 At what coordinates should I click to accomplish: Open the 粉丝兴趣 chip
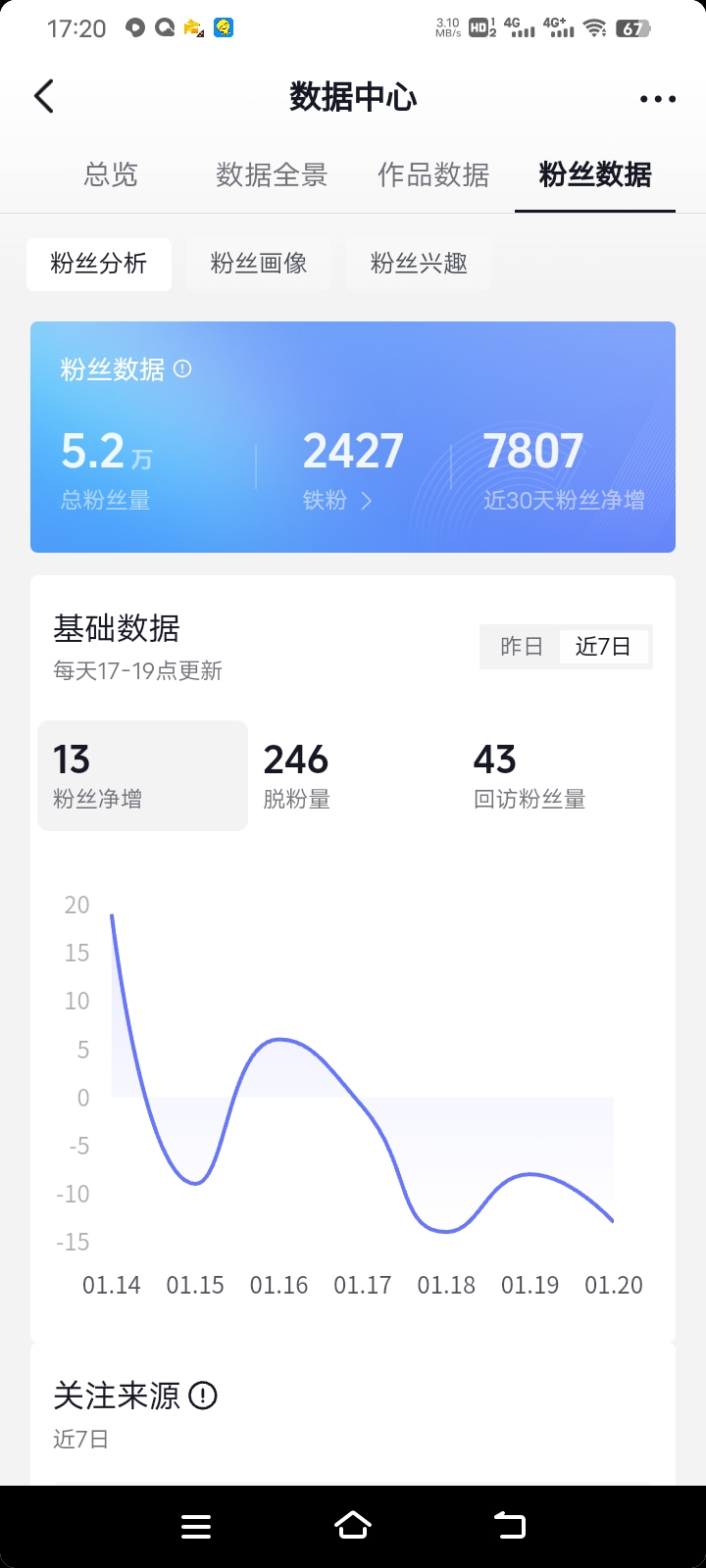pyautogui.click(x=419, y=264)
